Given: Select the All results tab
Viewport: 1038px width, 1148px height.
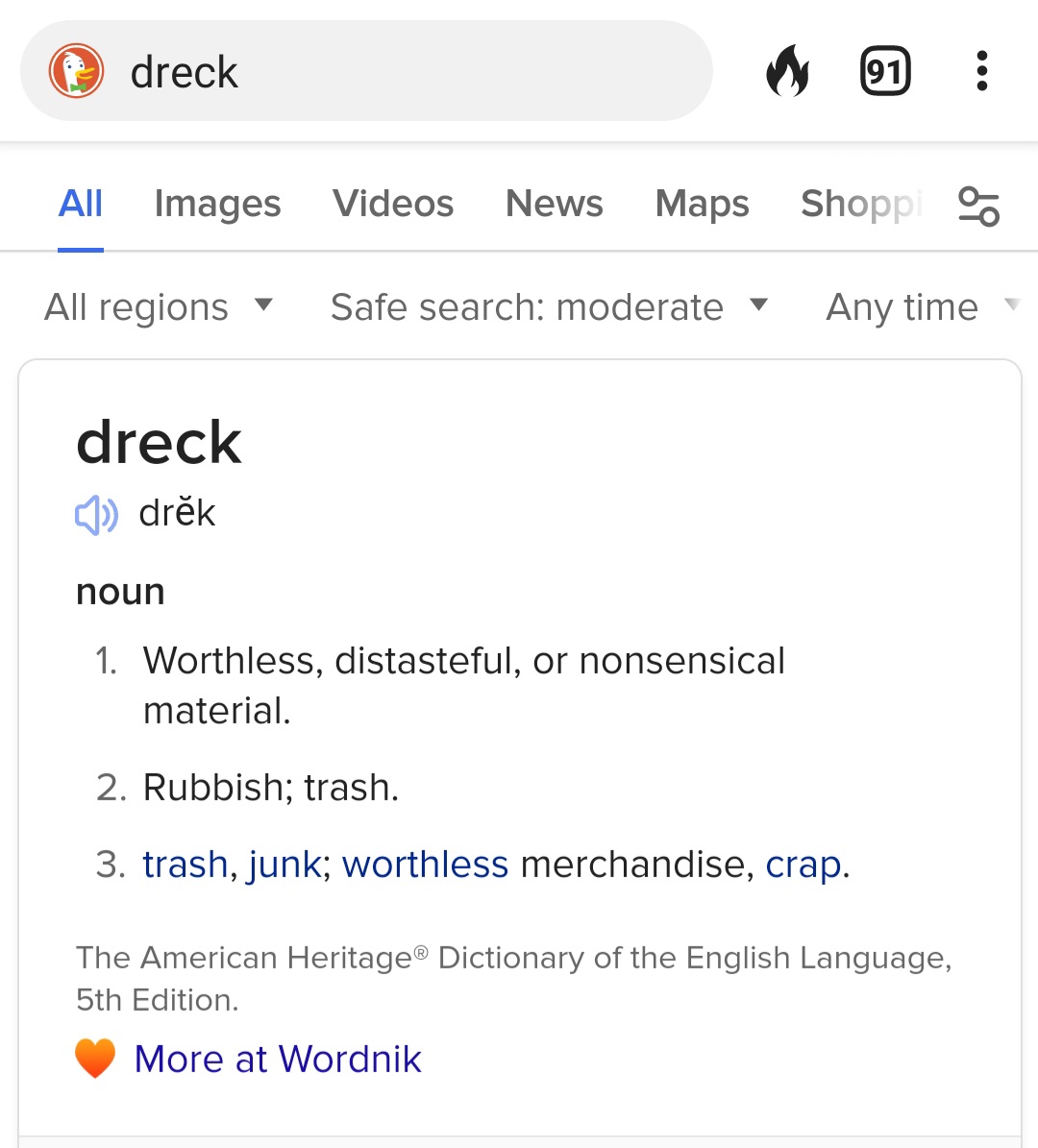Looking at the screenshot, I should [x=81, y=204].
